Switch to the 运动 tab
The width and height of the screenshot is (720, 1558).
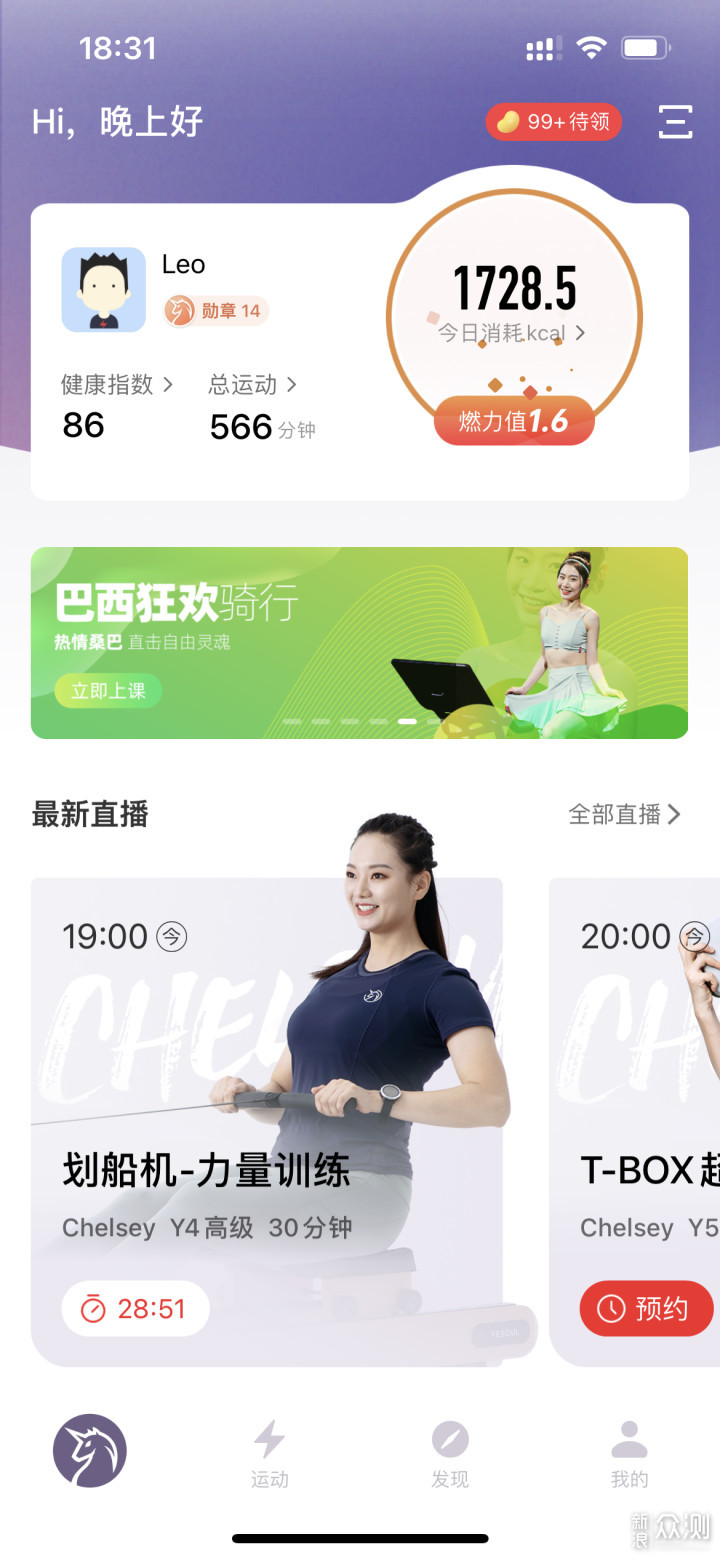(269, 1454)
